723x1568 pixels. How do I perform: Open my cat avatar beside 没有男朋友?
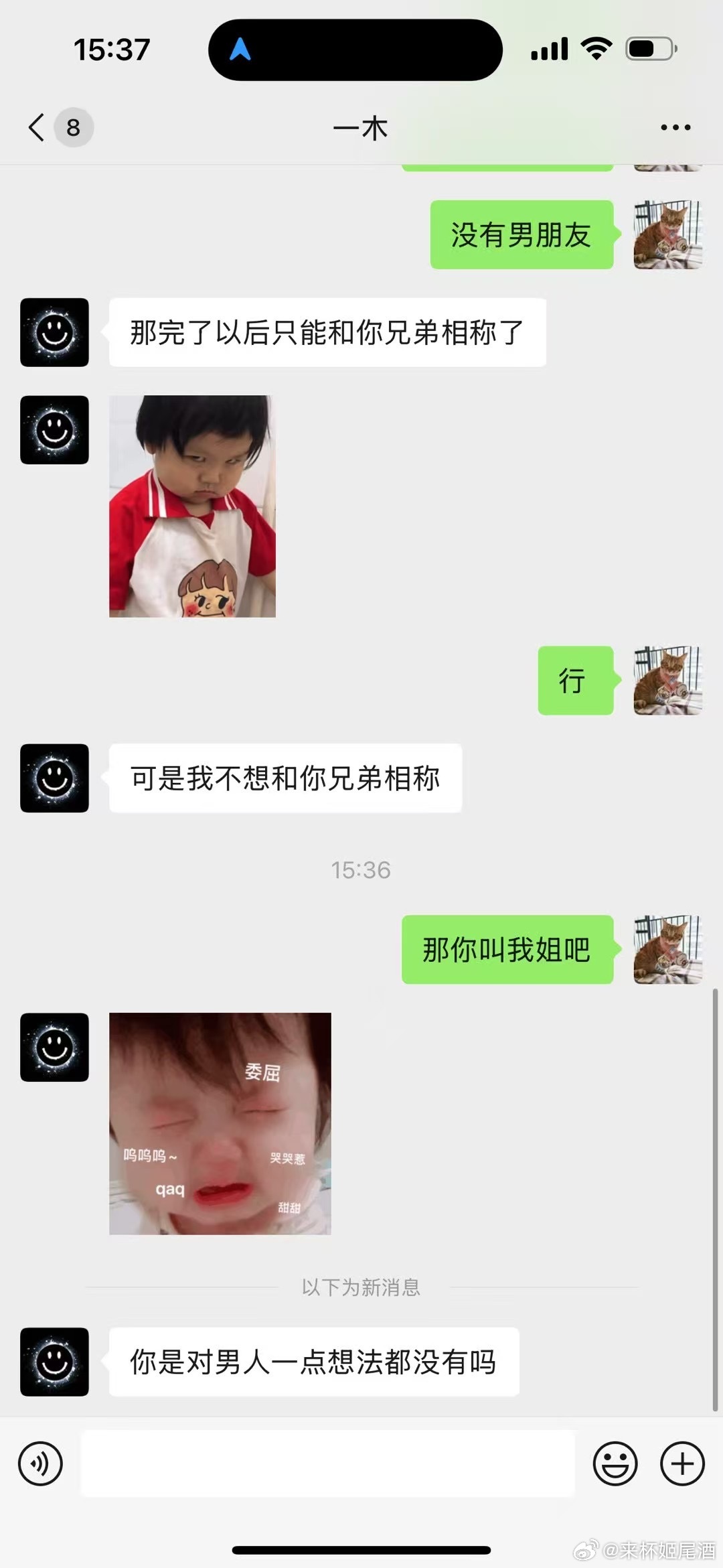pyautogui.click(x=667, y=234)
